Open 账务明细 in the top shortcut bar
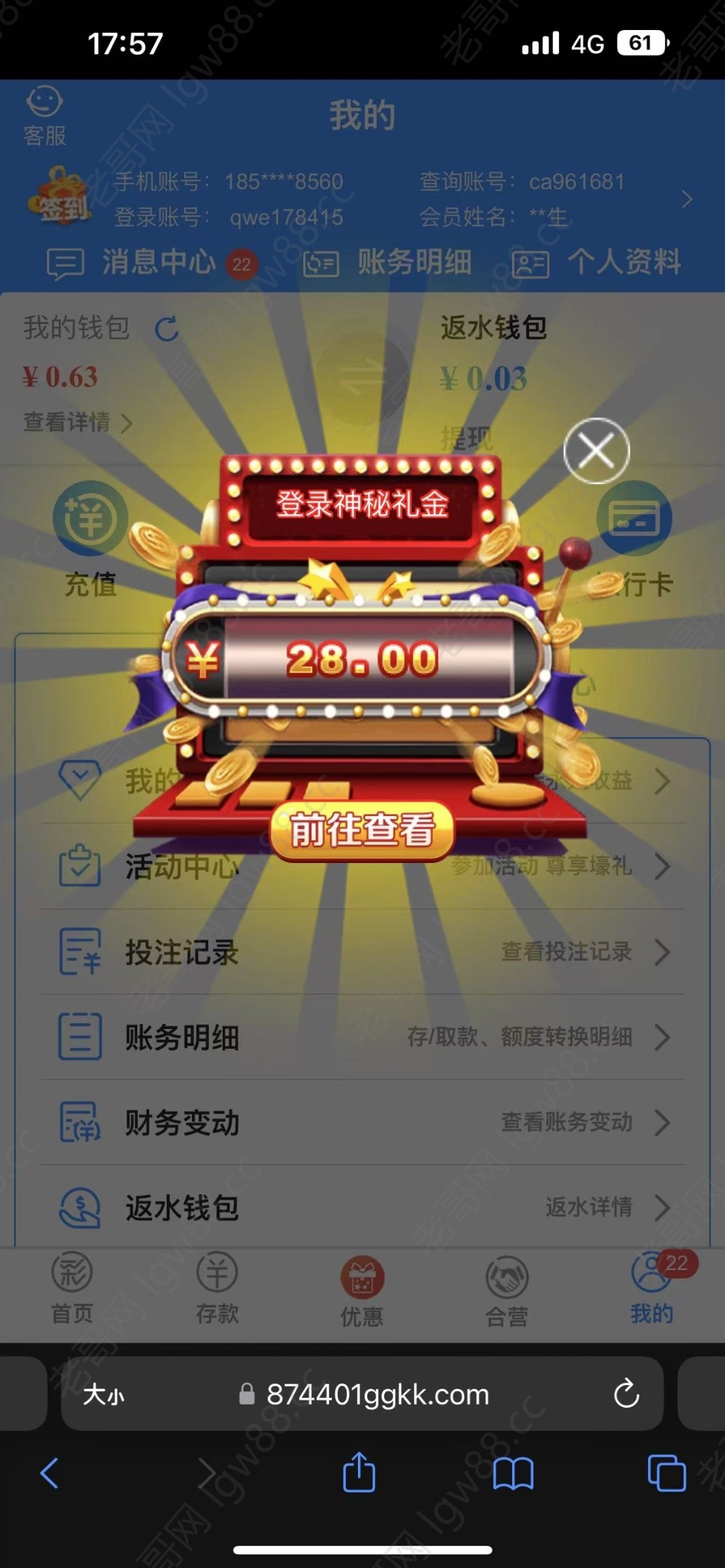This screenshot has height=1568, width=725. click(388, 263)
